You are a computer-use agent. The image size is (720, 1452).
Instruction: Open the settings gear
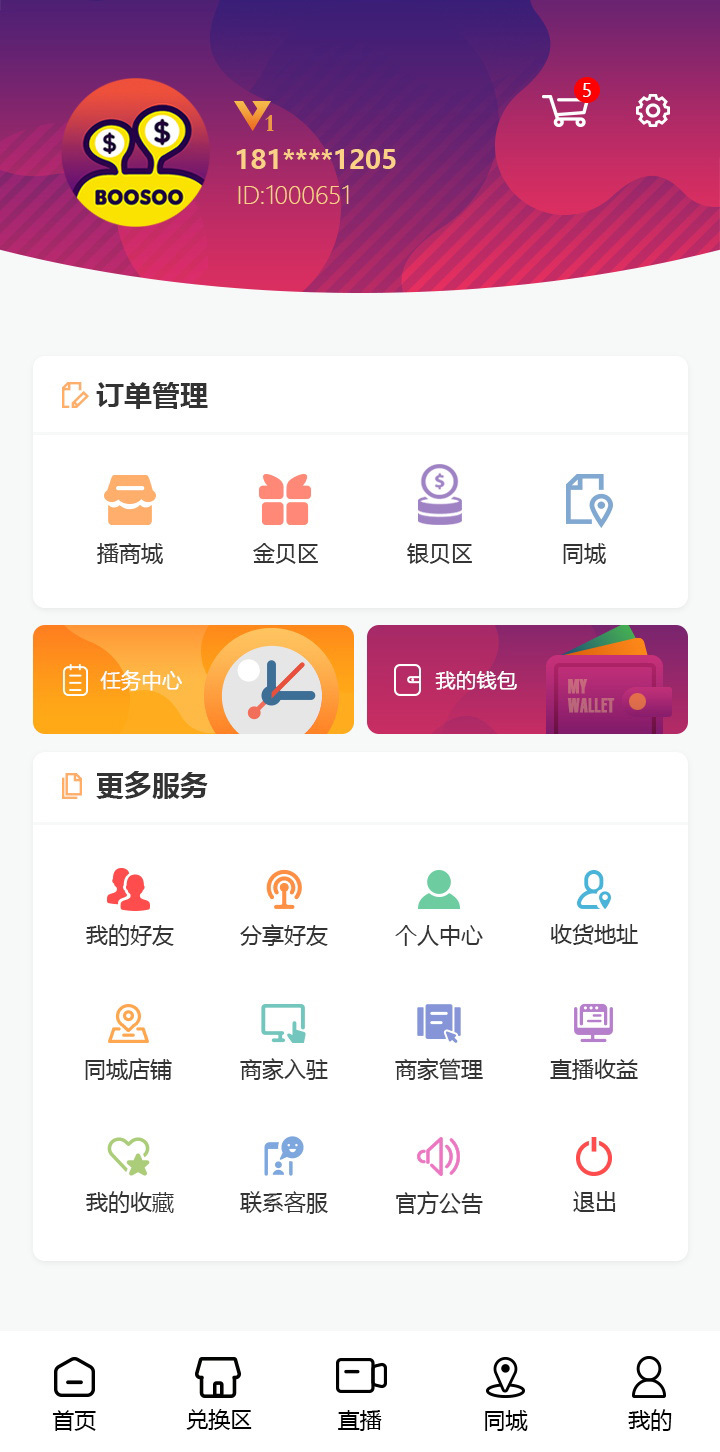[652, 110]
